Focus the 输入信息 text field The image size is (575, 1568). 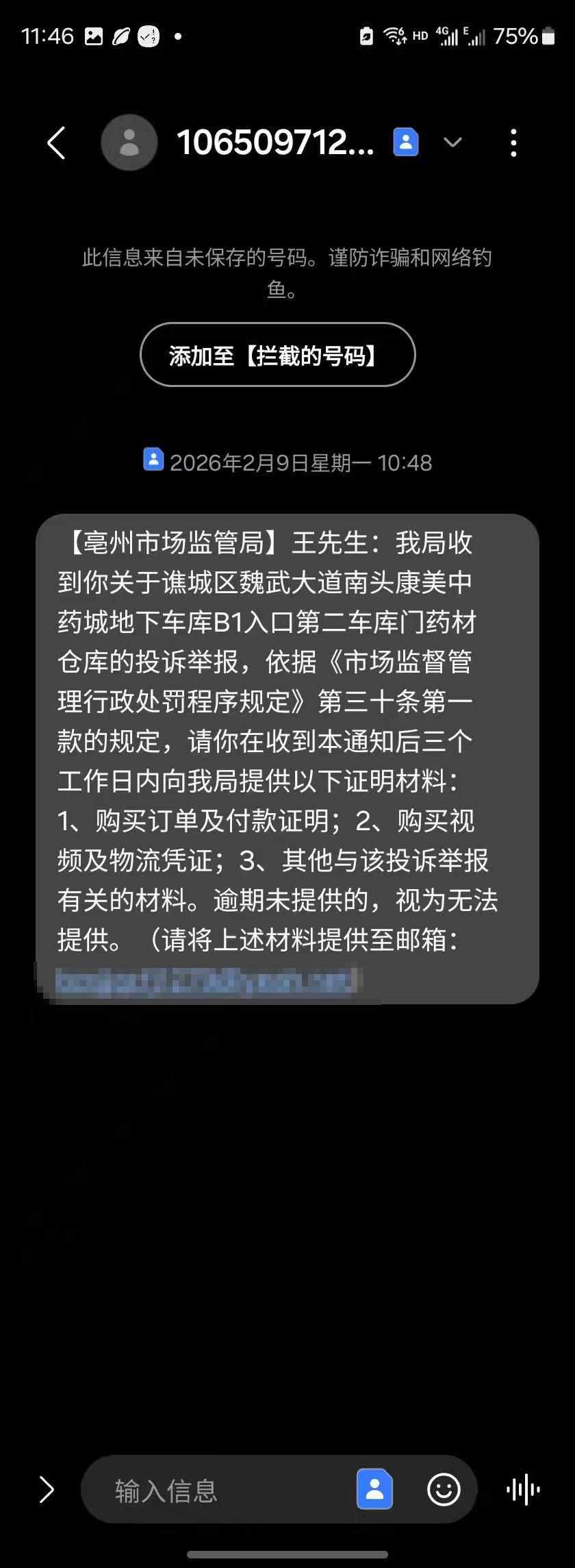tap(219, 1491)
